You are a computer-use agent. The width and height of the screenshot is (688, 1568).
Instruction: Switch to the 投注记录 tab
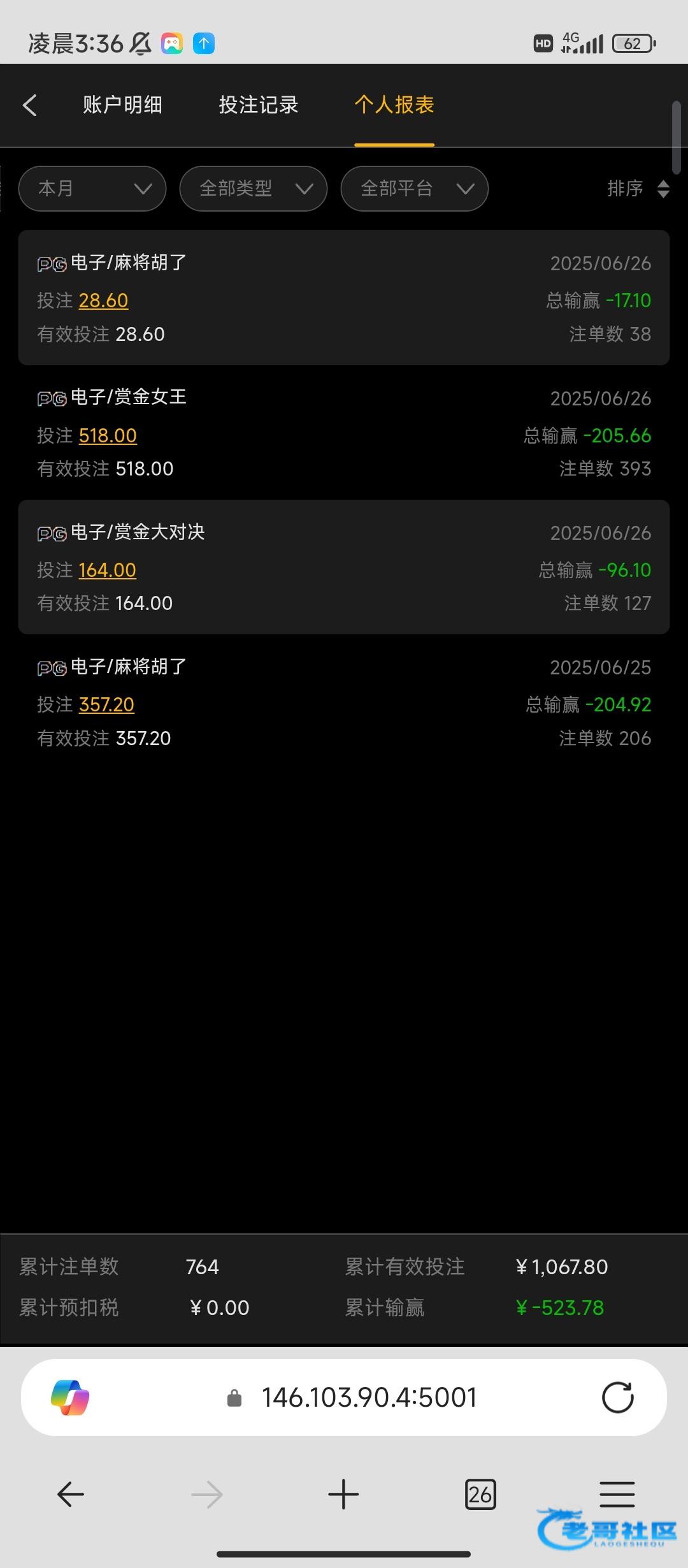(259, 105)
